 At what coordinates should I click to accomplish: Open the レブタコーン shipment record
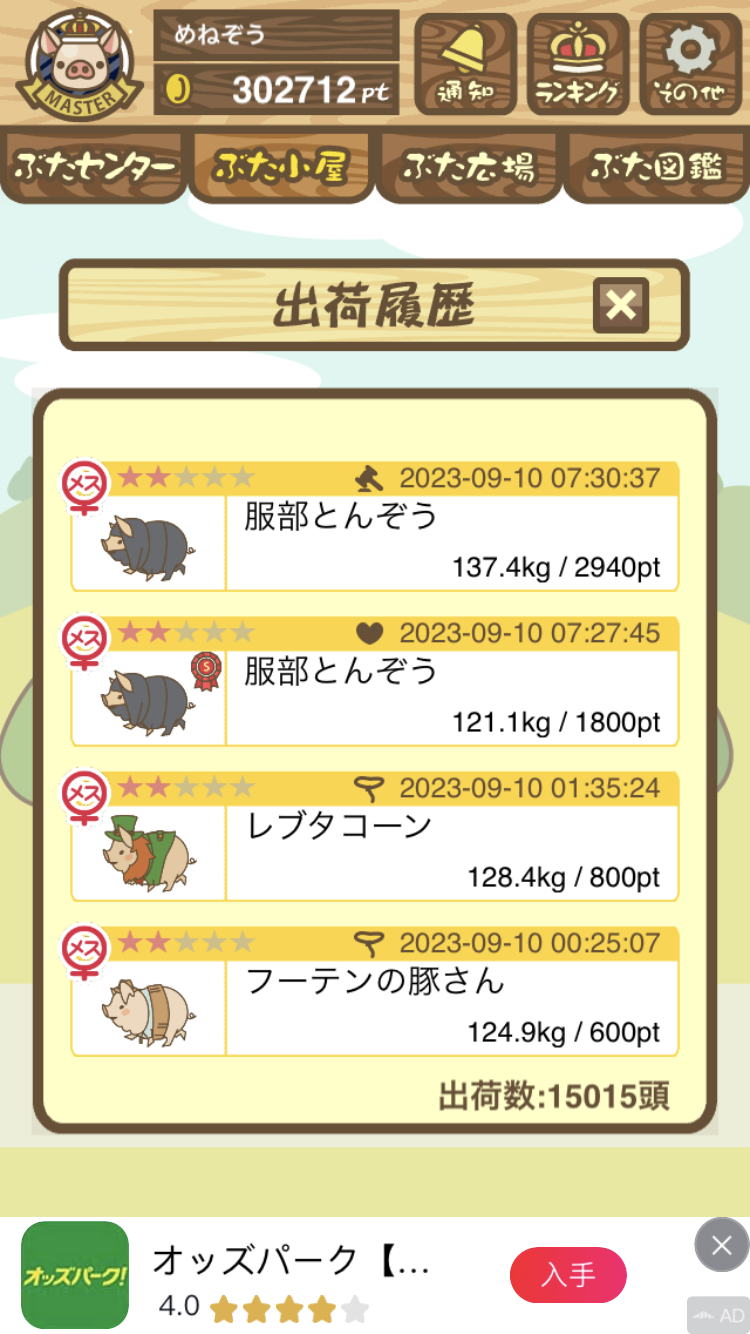375,837
